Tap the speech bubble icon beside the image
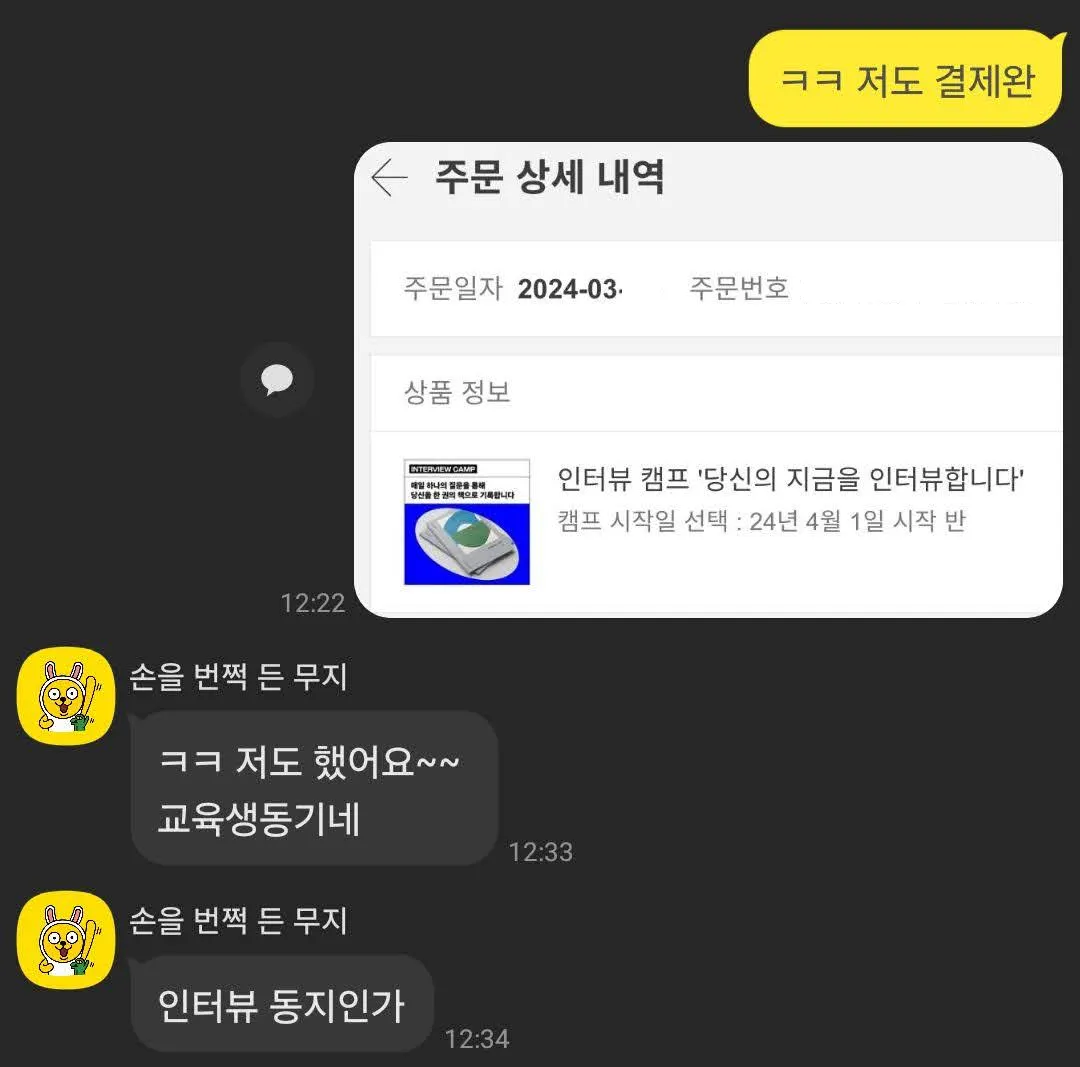This screenshot has width=1080, height=1067. 277,379
